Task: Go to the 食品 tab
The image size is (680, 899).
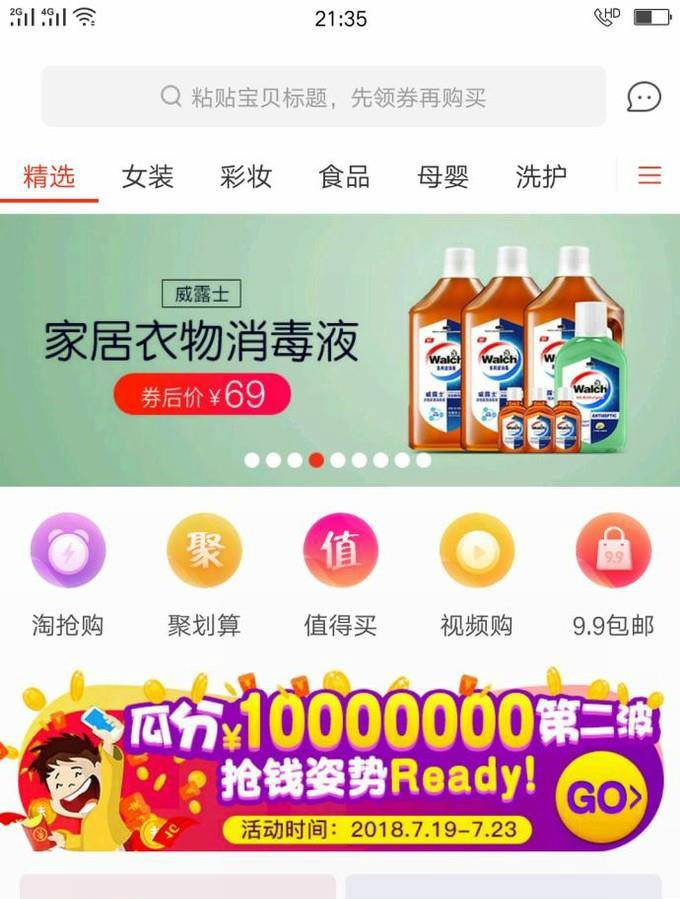Action: [344, 177]
